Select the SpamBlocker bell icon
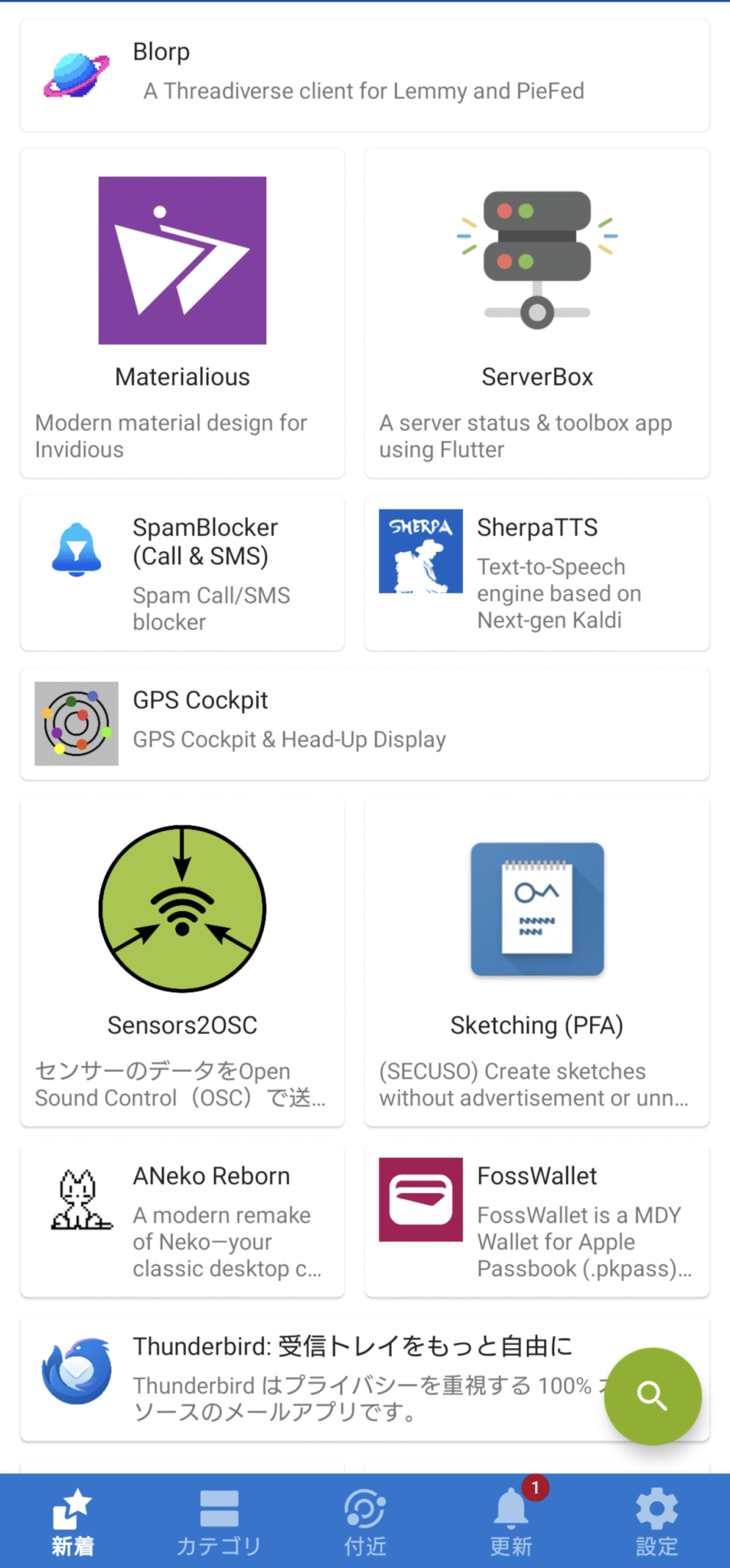This screenshot has height=1568, width=730. pyautogui.click(x=77, y=550)
